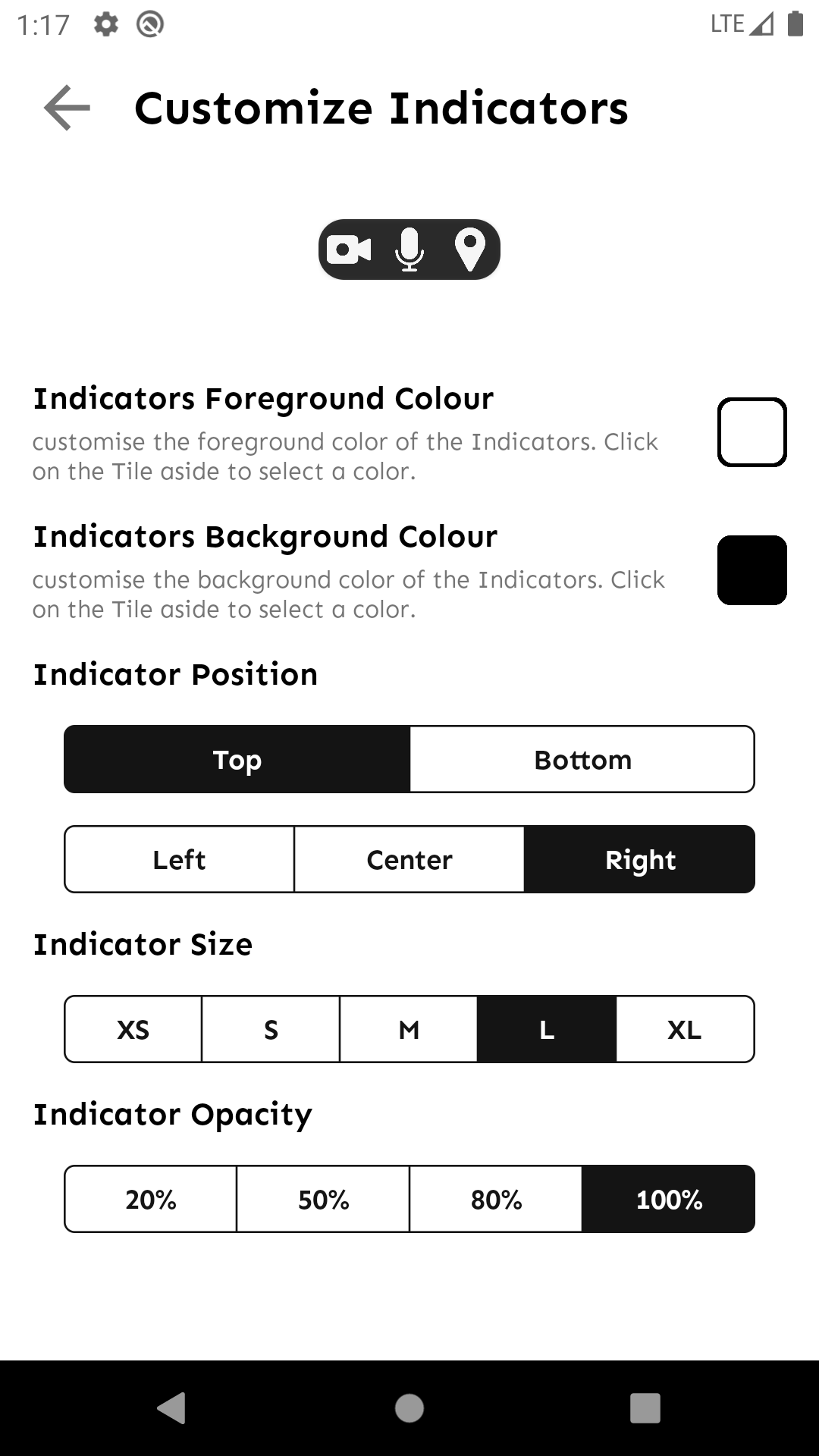Viewport: 819px width, 1456px height.
Task: Go back using the app bar arrow
Action: [67, 108]
